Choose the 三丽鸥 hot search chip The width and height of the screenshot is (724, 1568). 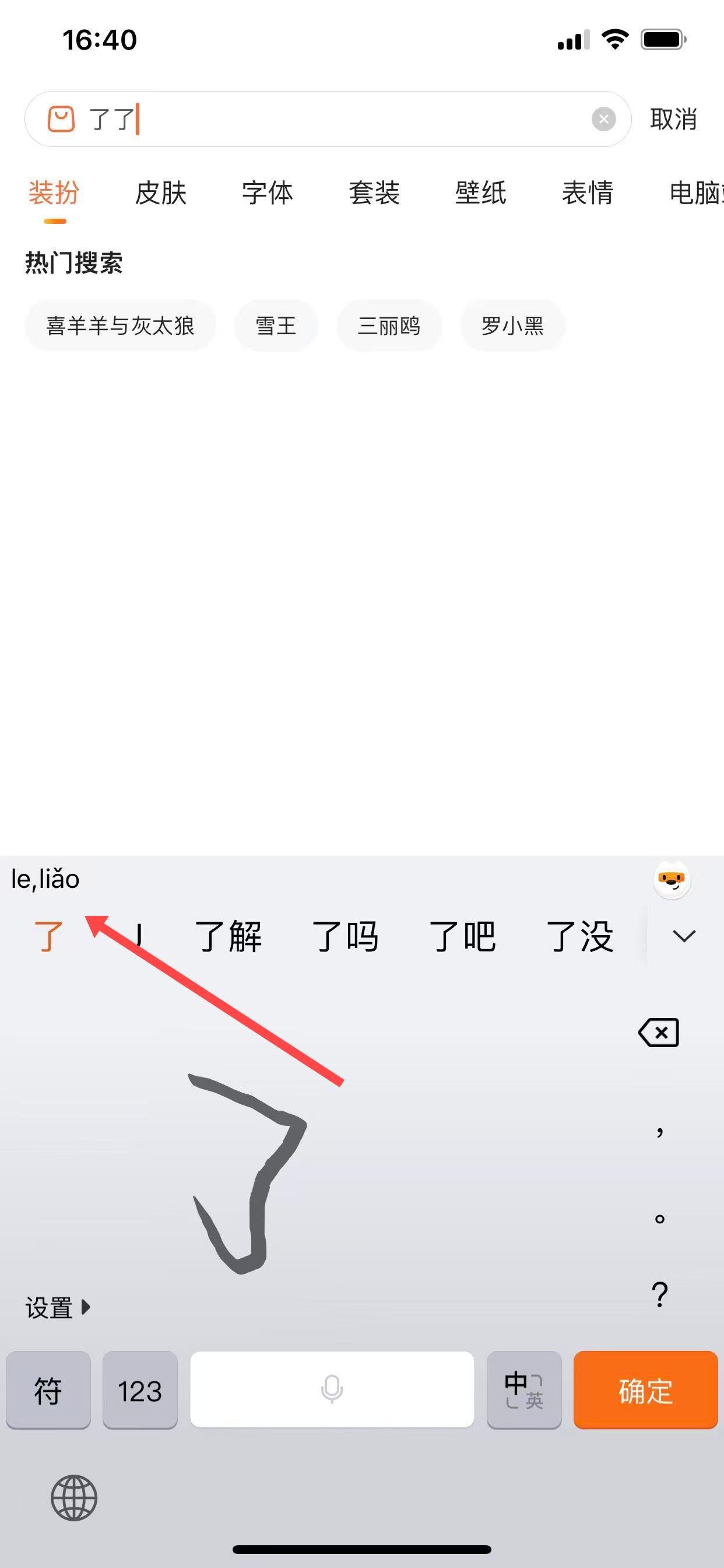[389, 325]
